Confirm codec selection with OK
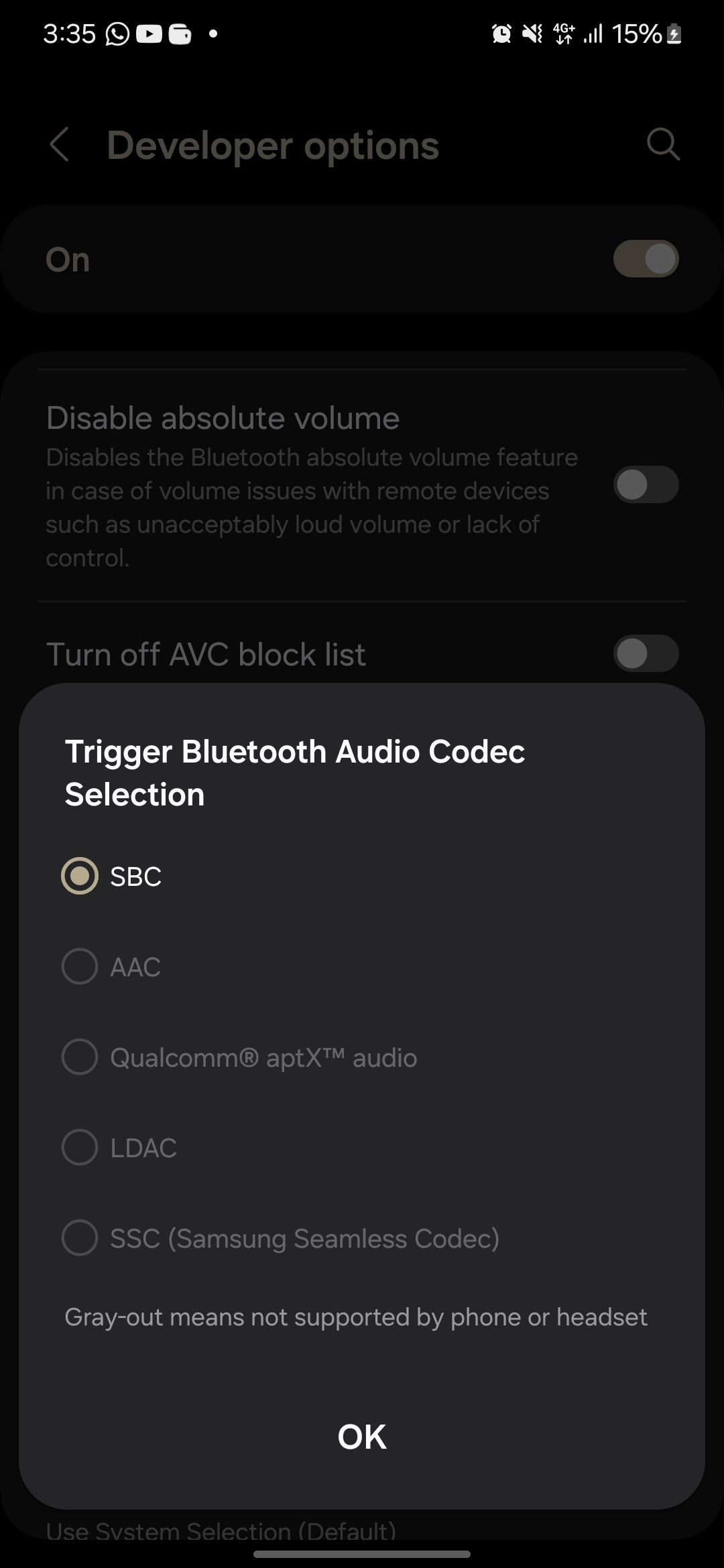The image size is (724, 1568). [362, 1437]
